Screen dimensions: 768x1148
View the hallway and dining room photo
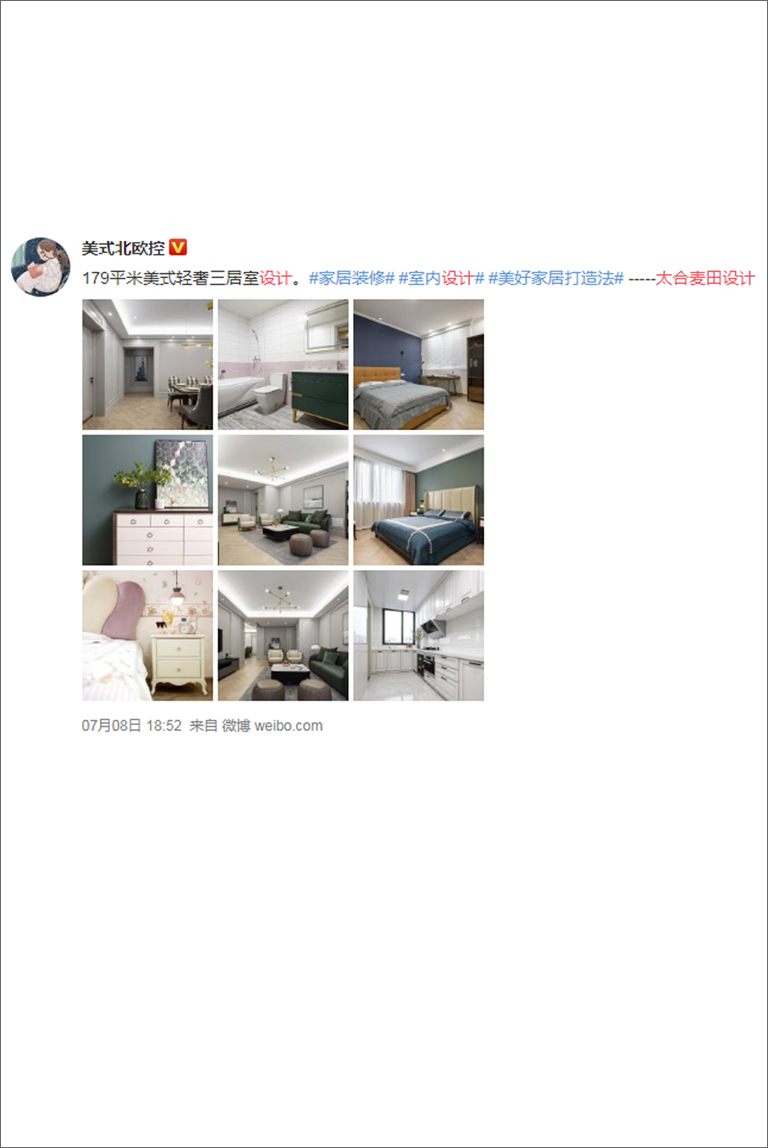click(x=147, y=364)
